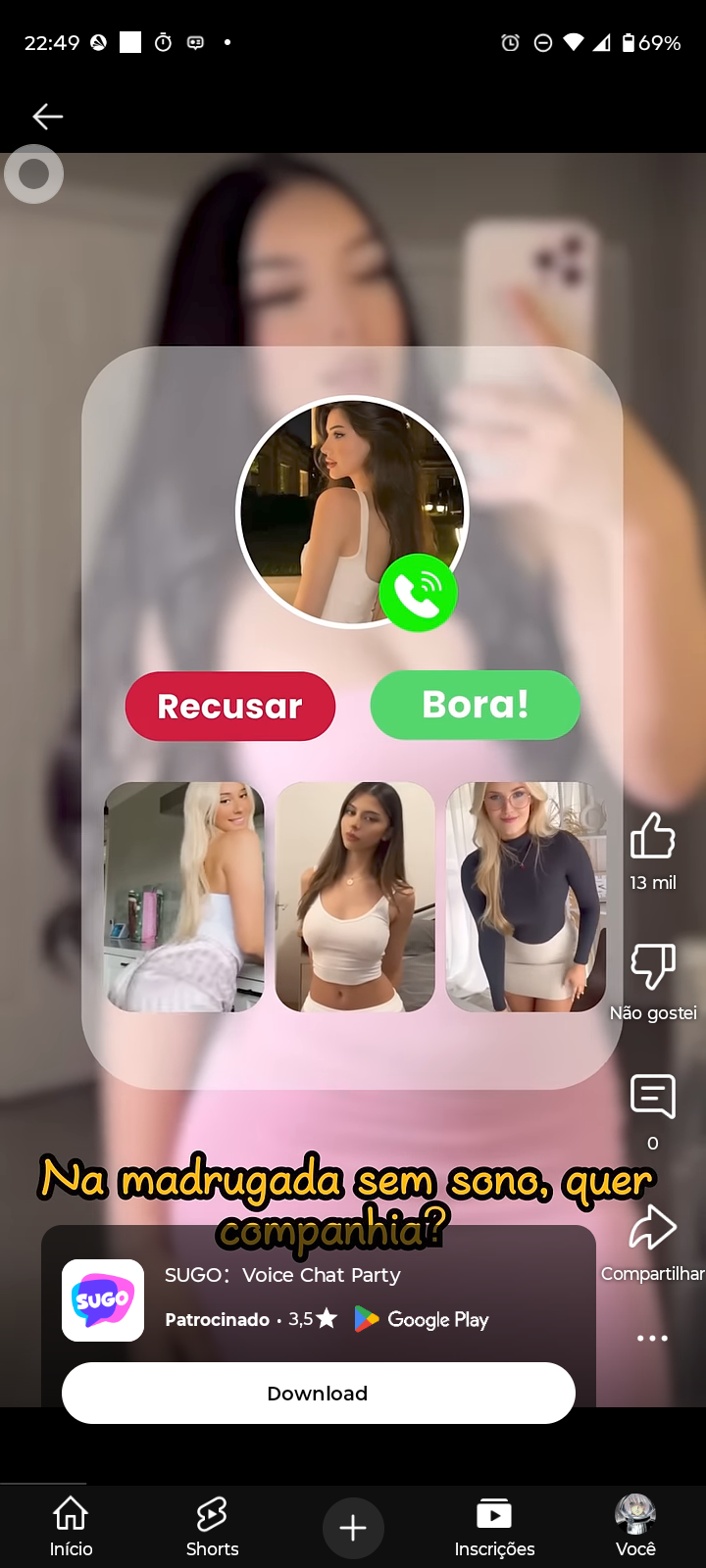Go to the Você profile tab
The width and height of the screenshot is (706, 1568).
[635, 1526]
